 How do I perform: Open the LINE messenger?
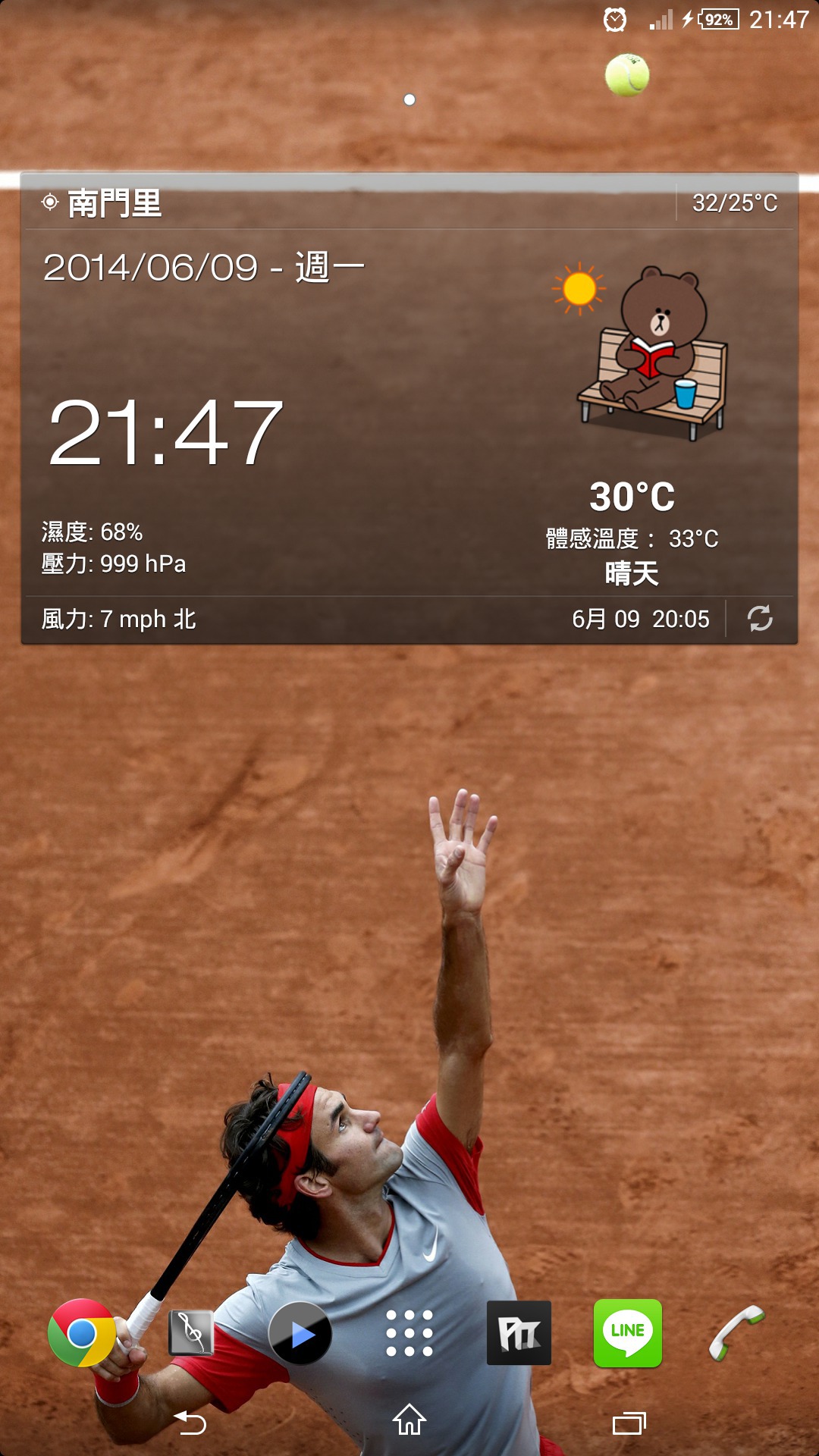[628, 1333]
